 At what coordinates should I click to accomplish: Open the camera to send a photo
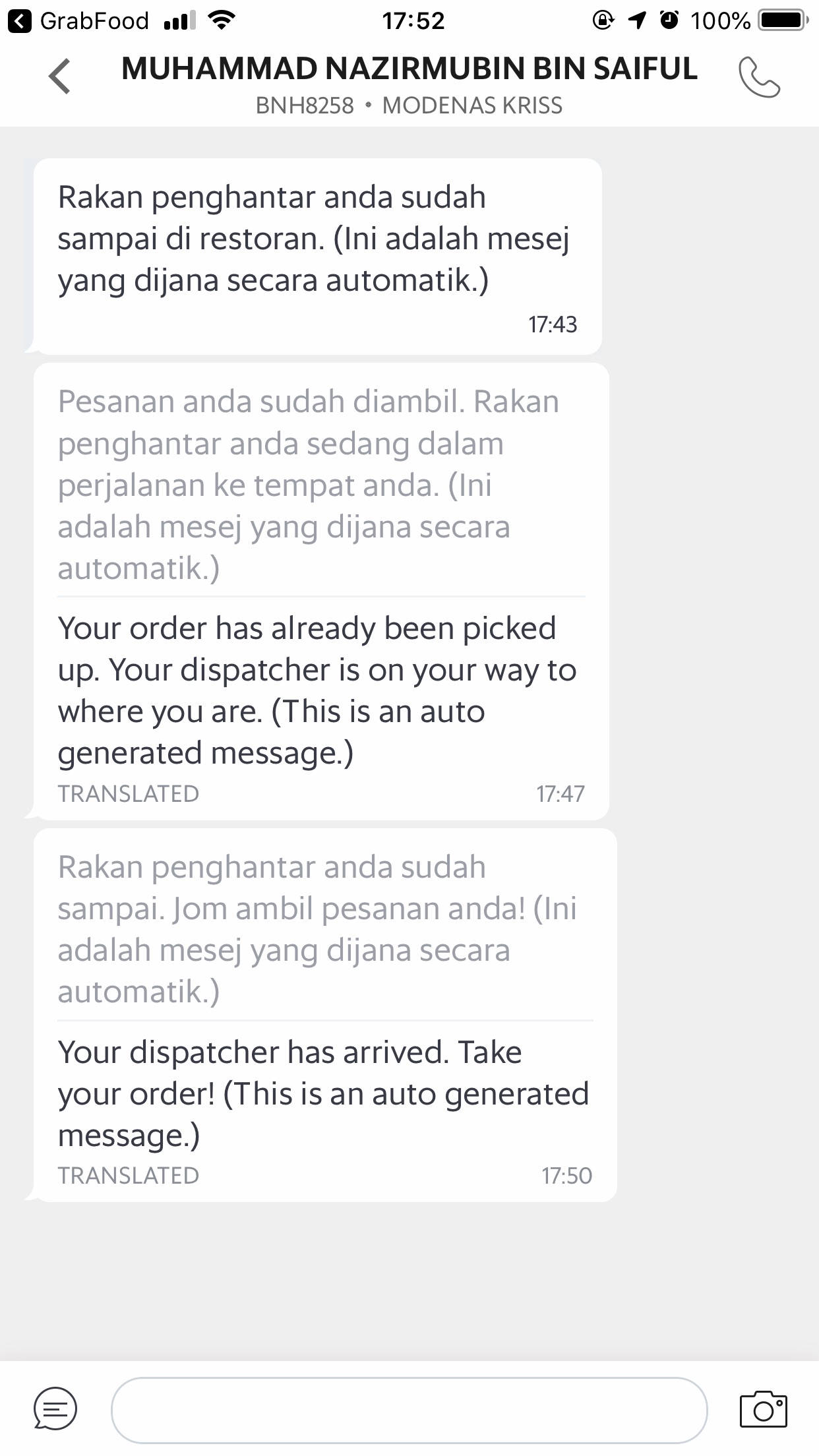coord(764,1409)
